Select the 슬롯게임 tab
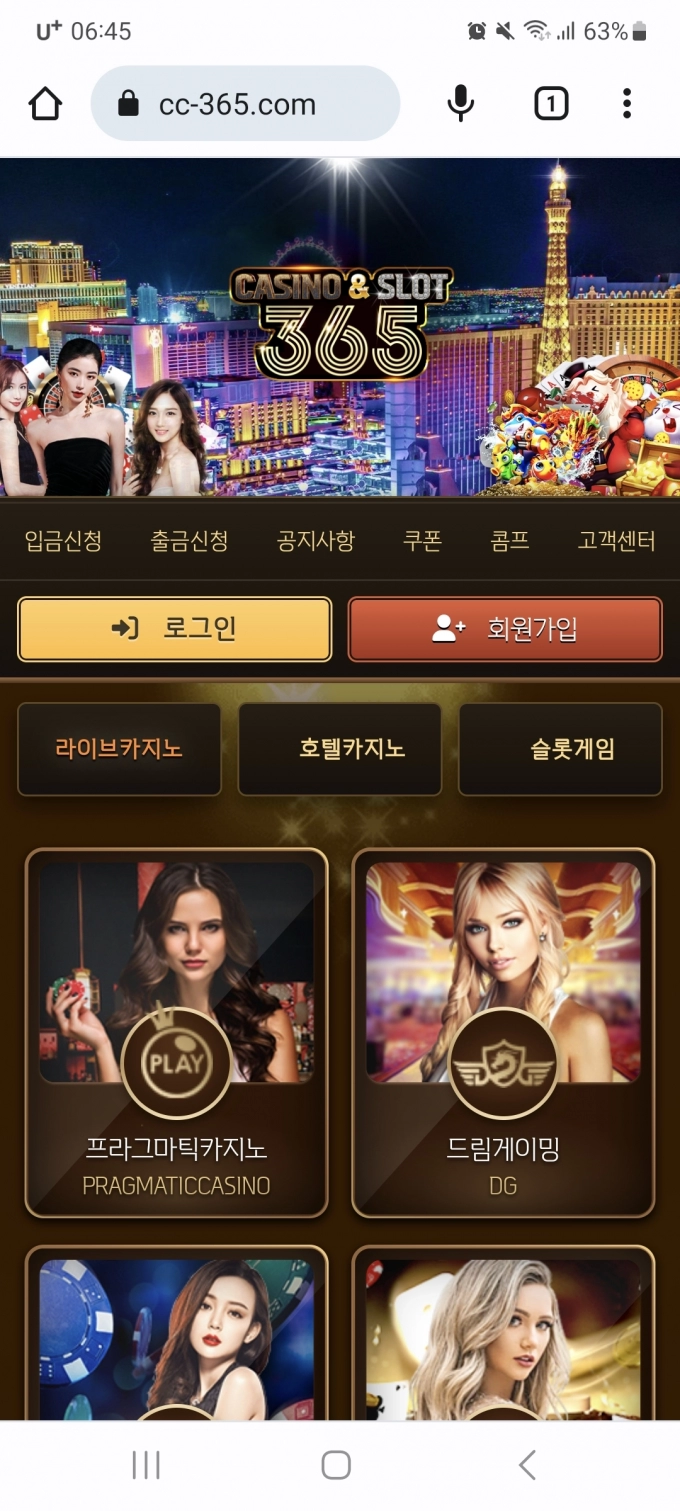 click(560, 749)
